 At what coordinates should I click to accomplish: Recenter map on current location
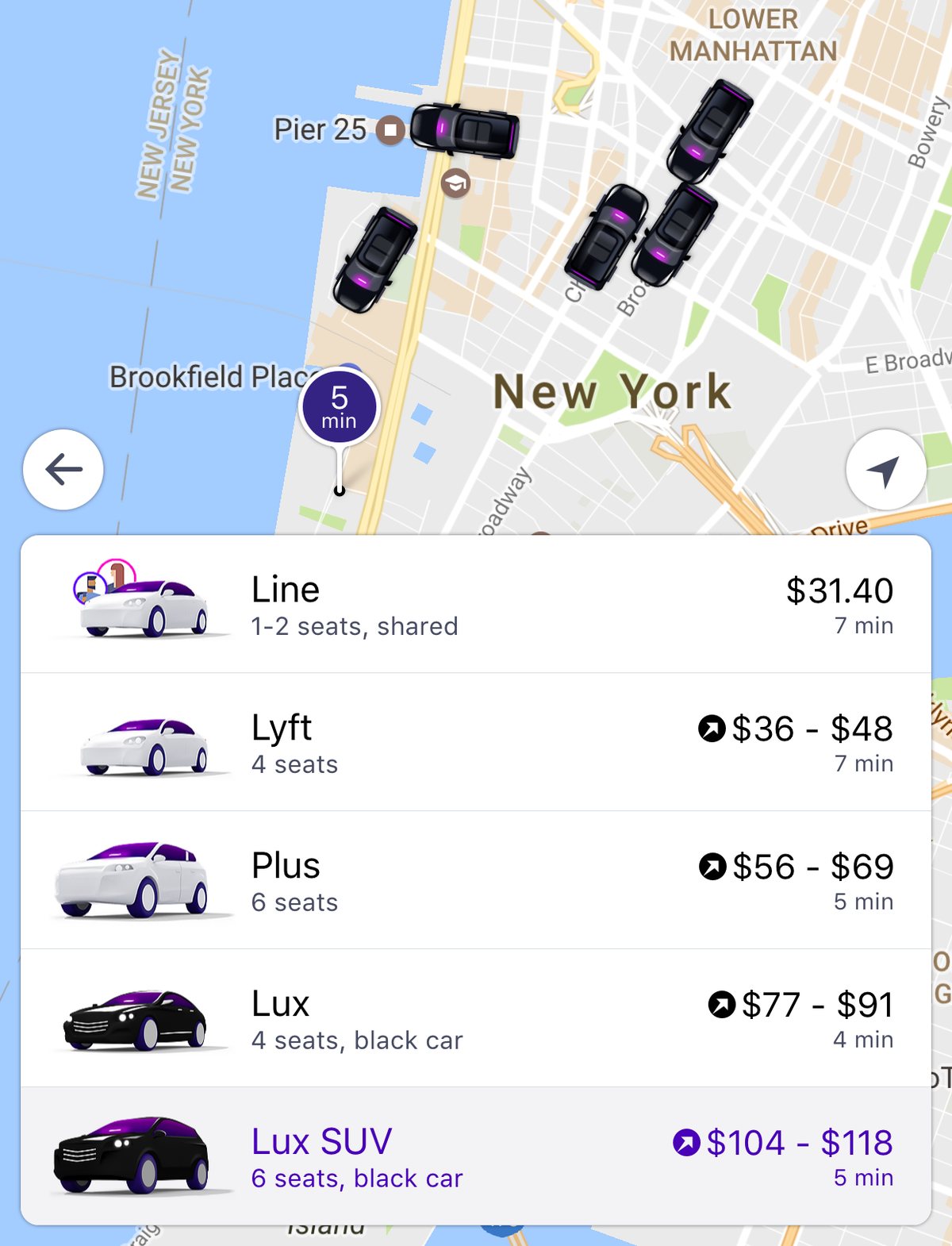click(x=885, y=470)
